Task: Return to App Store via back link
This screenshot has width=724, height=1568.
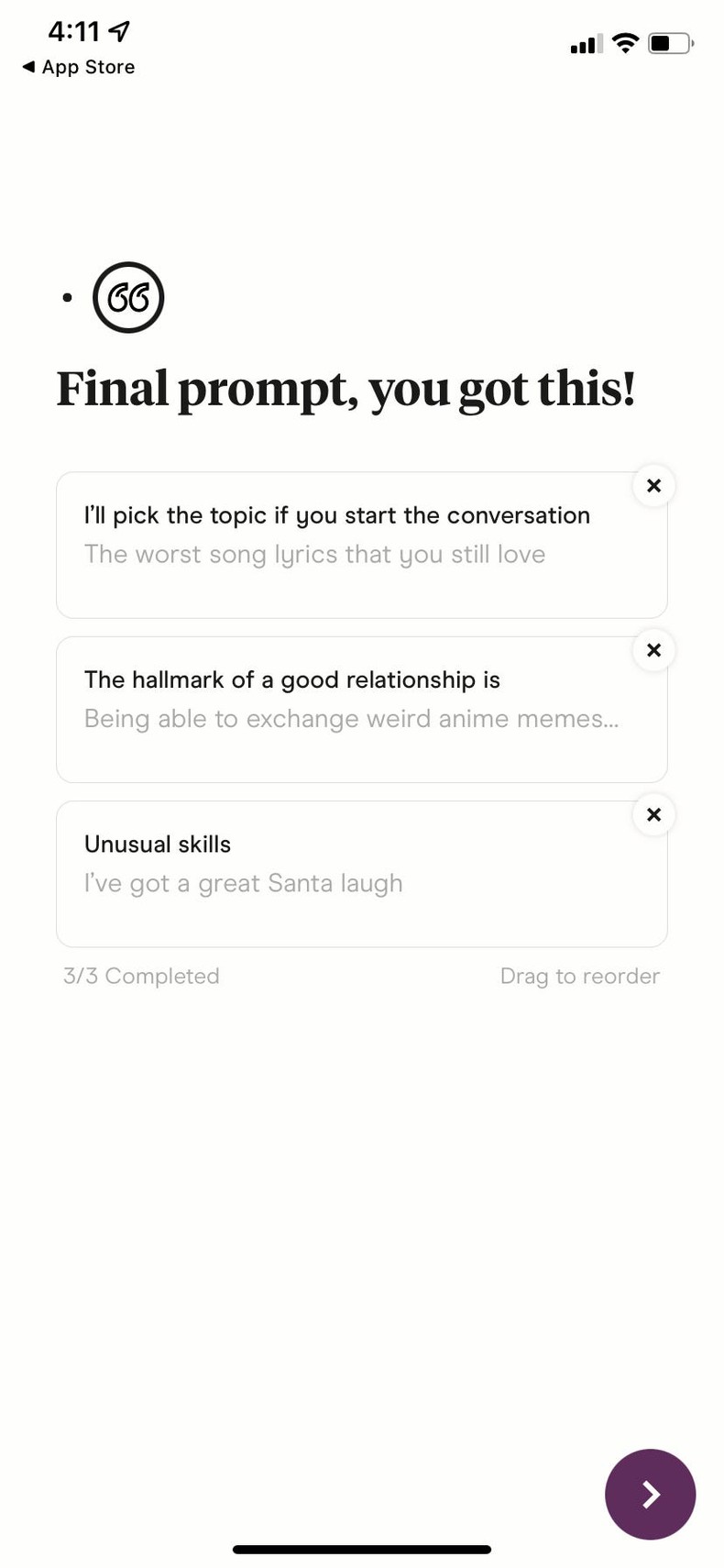Action: click(x=79, y=67)
